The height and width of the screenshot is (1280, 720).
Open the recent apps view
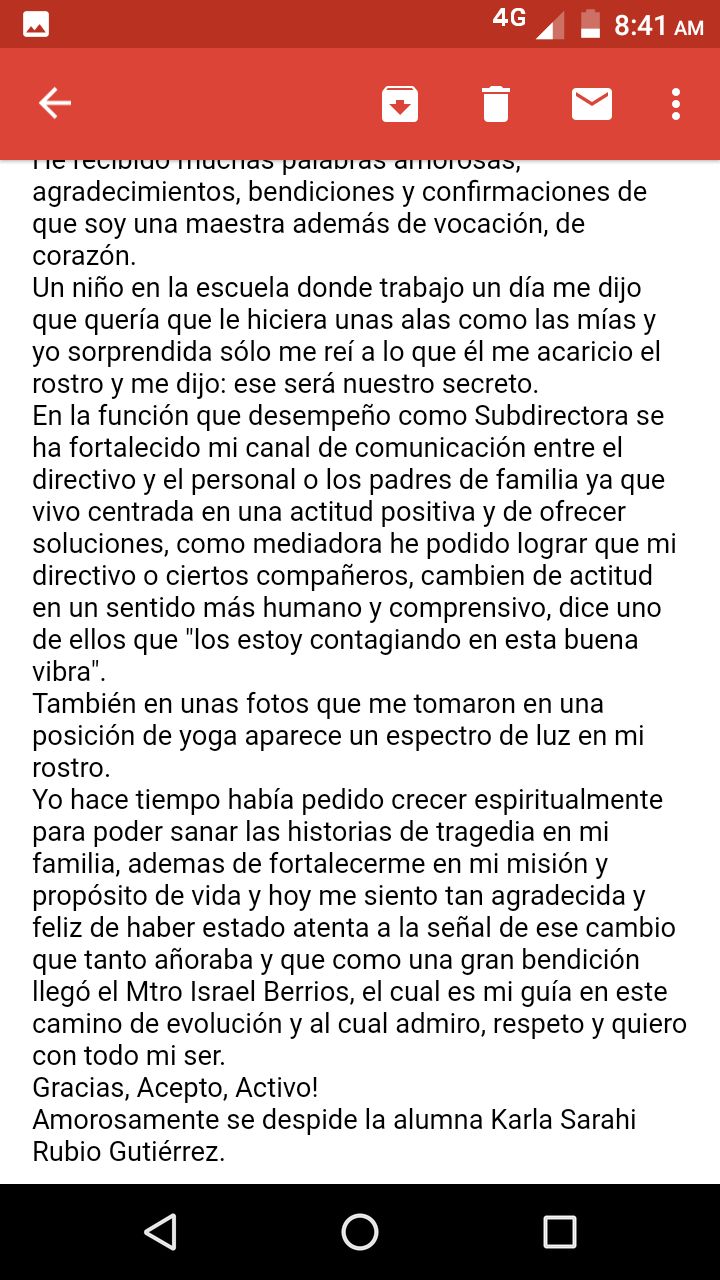560,1232
